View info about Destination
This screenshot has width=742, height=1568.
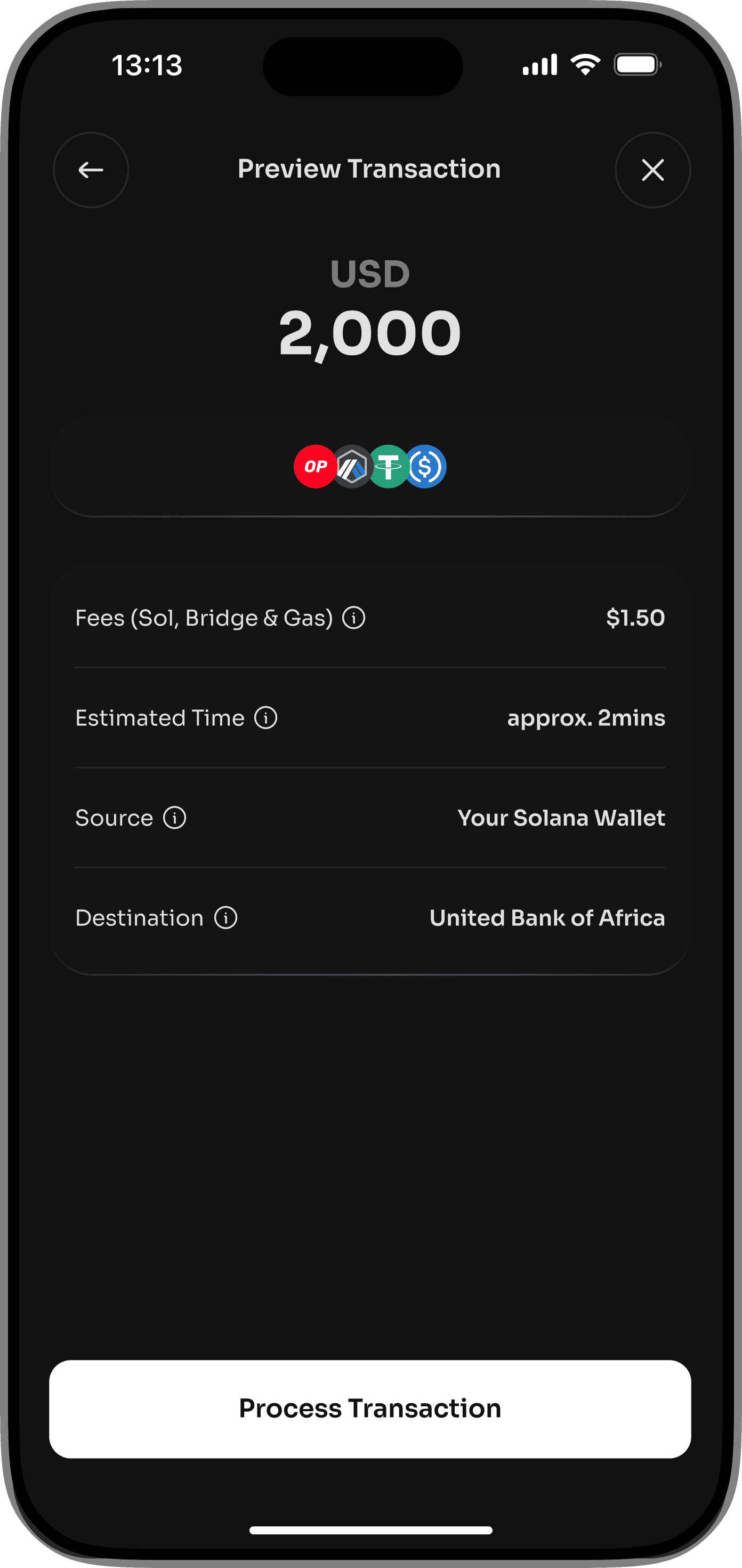pos(225,917)
